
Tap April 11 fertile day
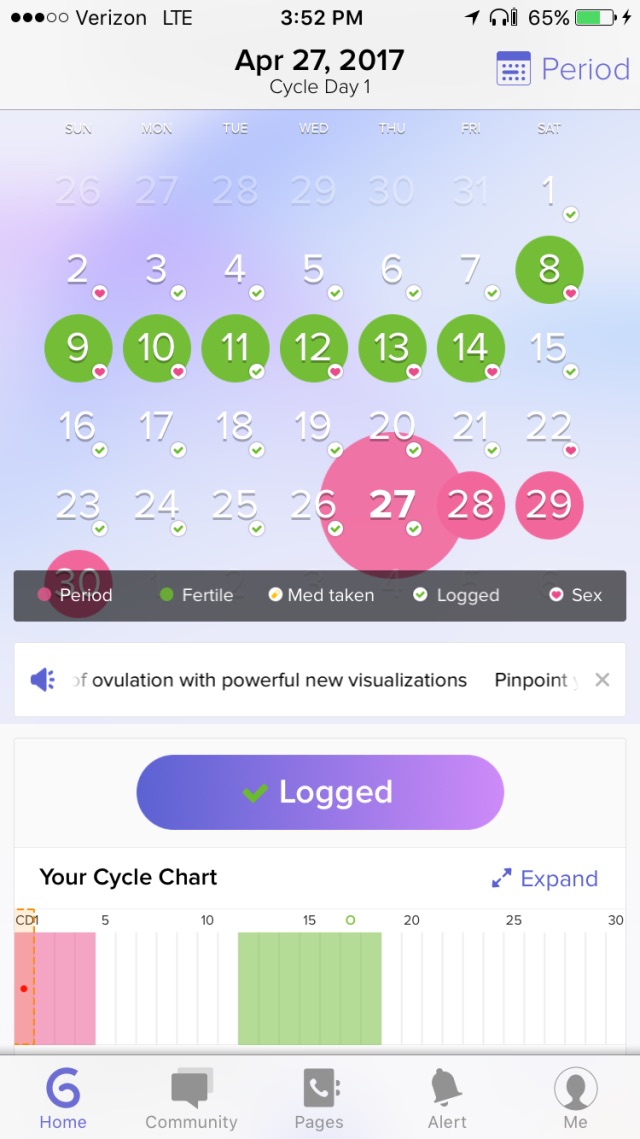pos(235,347)
